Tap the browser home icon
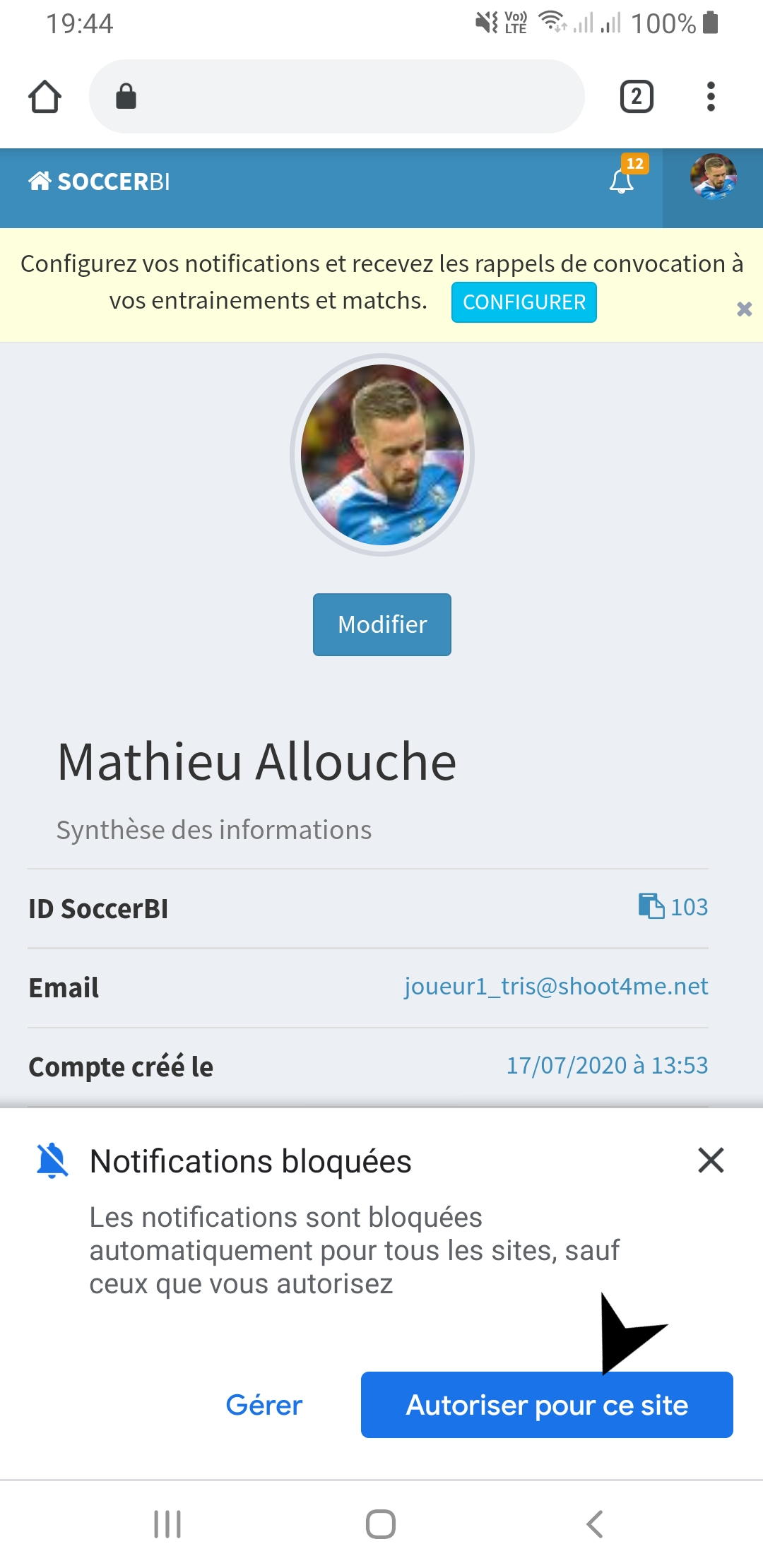The width and height of the screenshot is (763, 1568). (x=45, y=97)
